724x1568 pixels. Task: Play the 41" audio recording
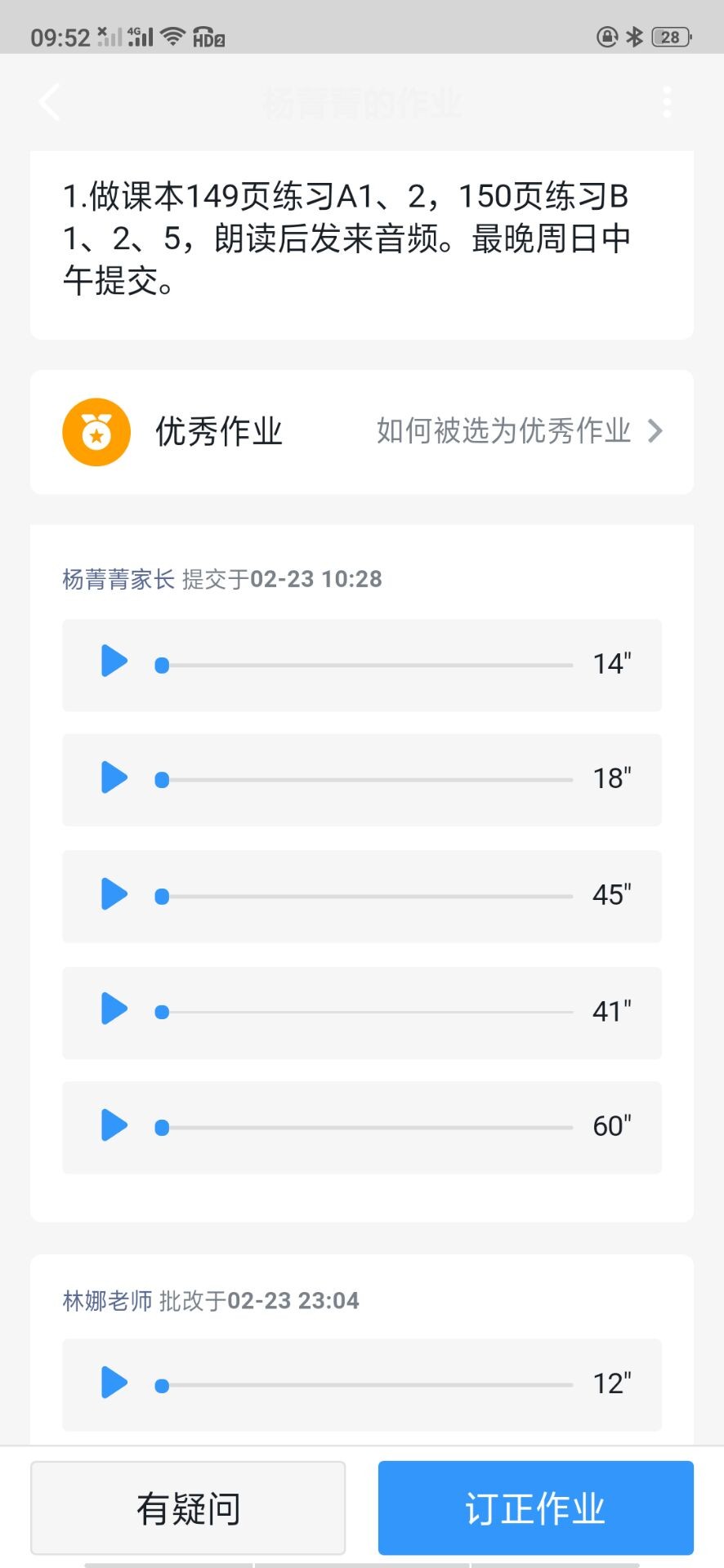114,1009
